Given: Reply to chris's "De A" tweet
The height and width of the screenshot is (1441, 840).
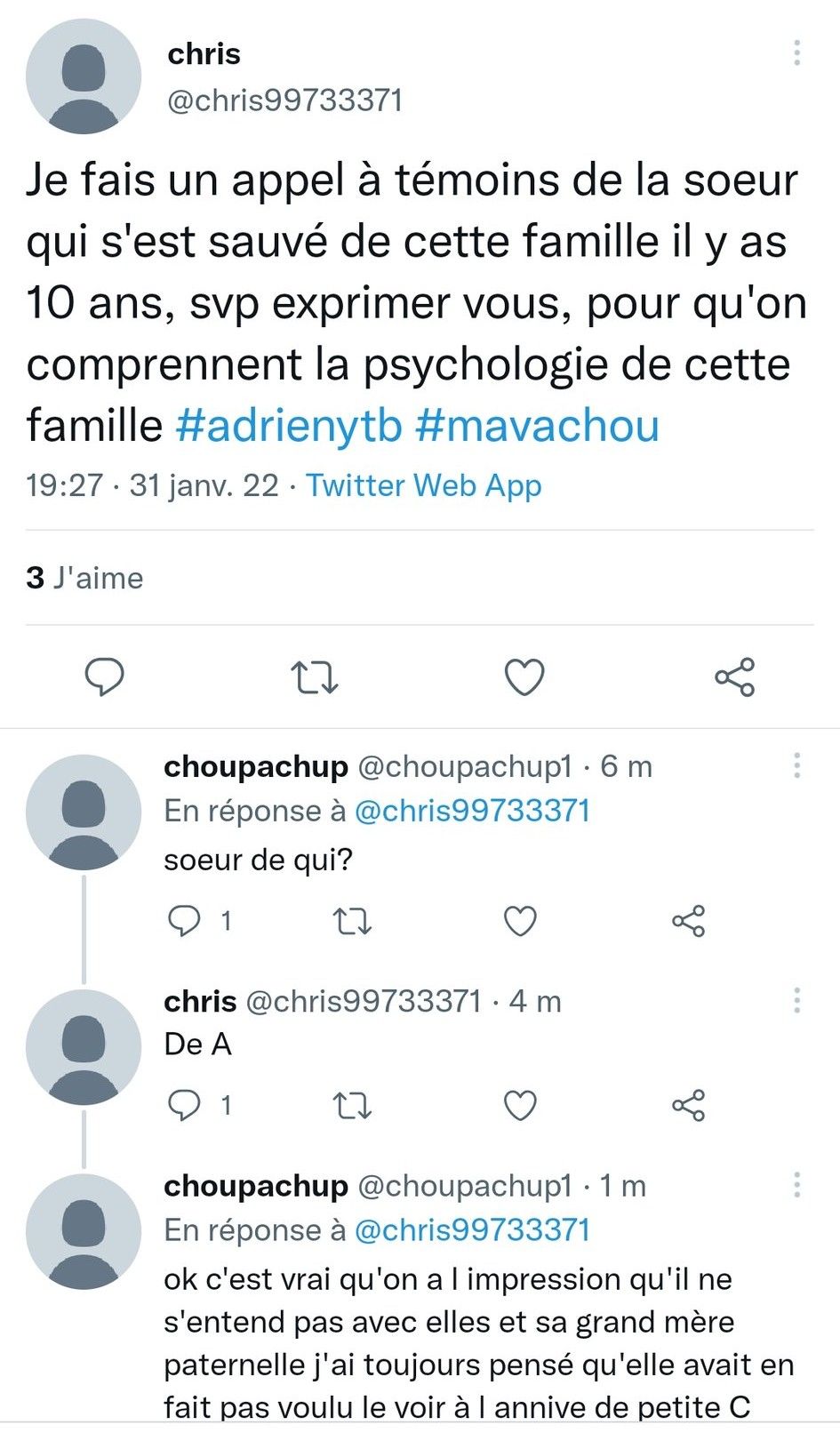Looking at the screenshot, I should (x=184, y=1106).
